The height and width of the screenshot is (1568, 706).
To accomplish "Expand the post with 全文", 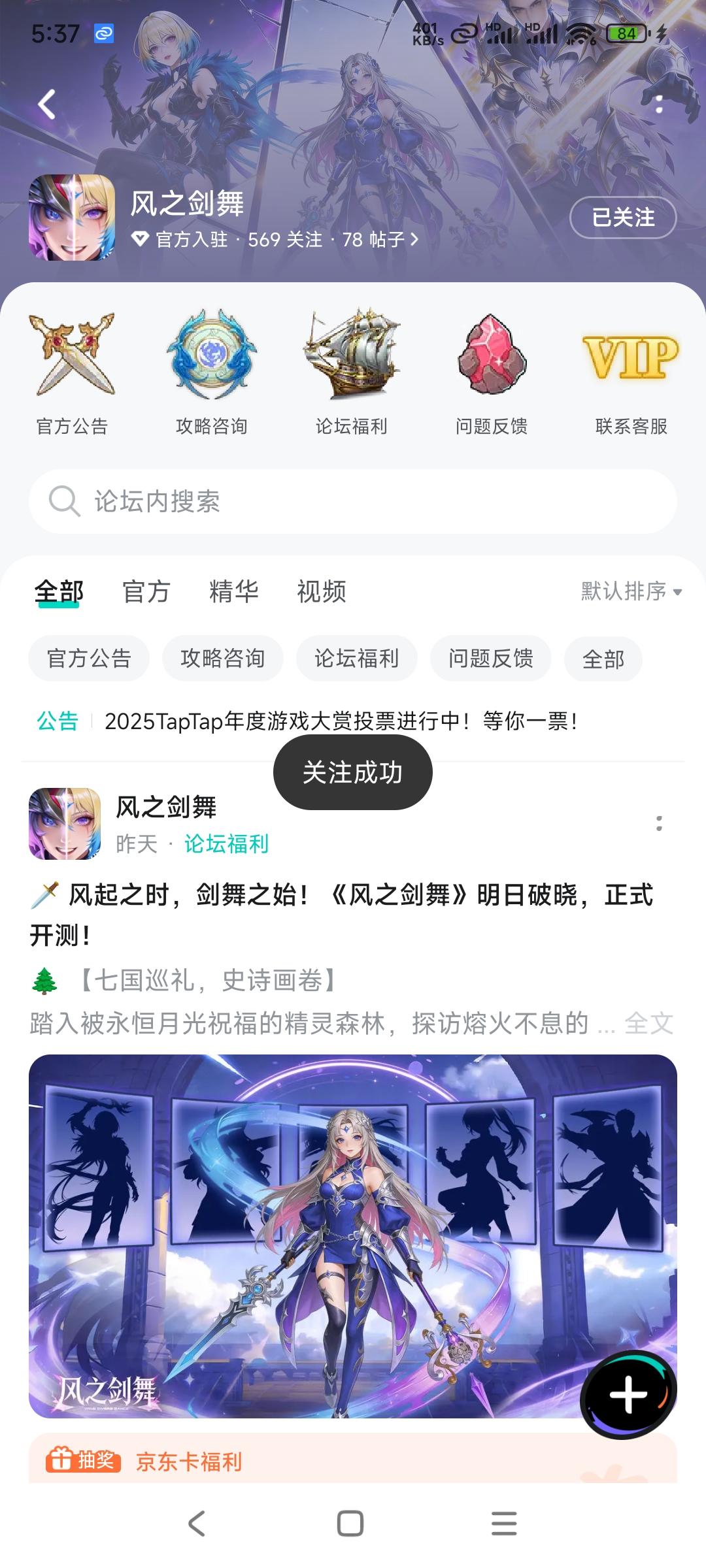I will pyautogui.click(x=648, y=1024).
